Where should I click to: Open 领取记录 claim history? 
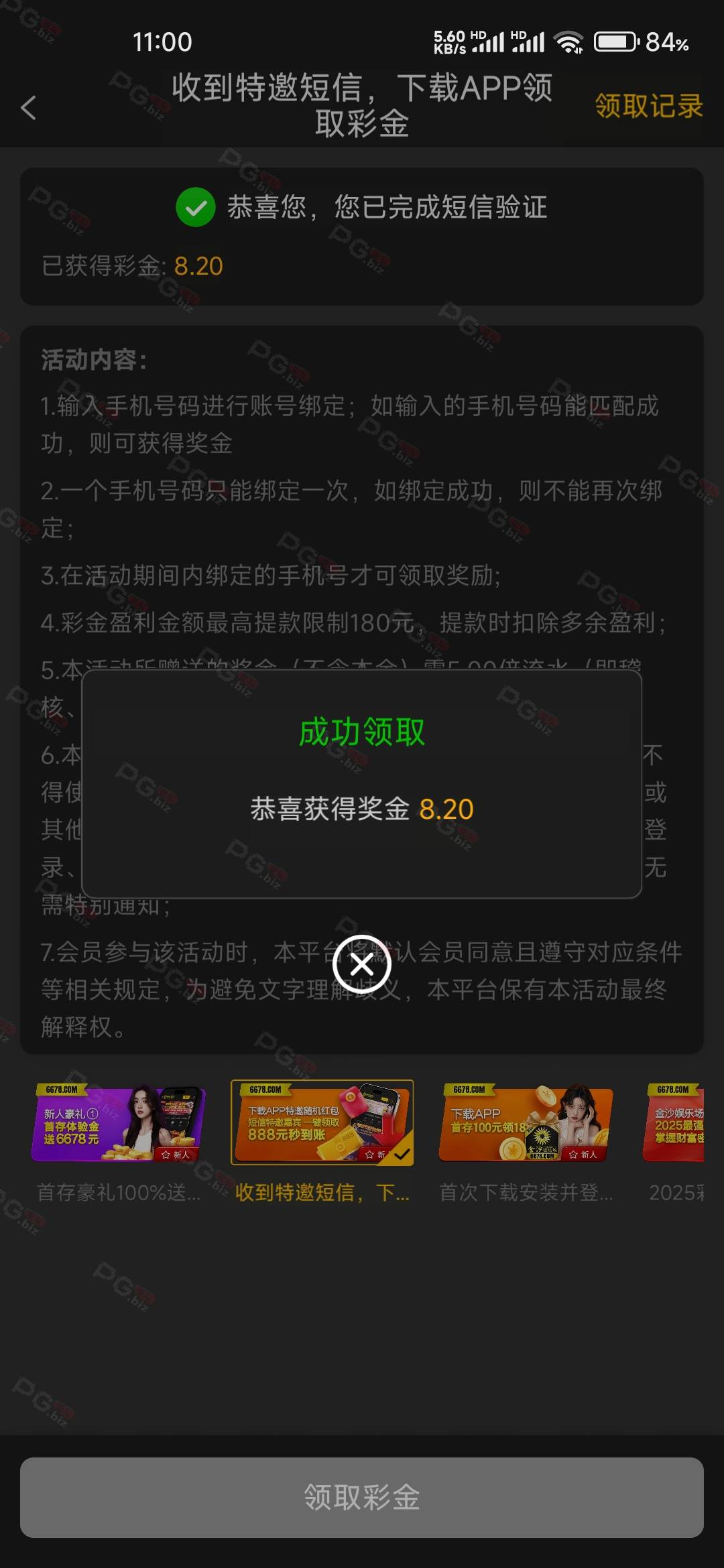648,106
